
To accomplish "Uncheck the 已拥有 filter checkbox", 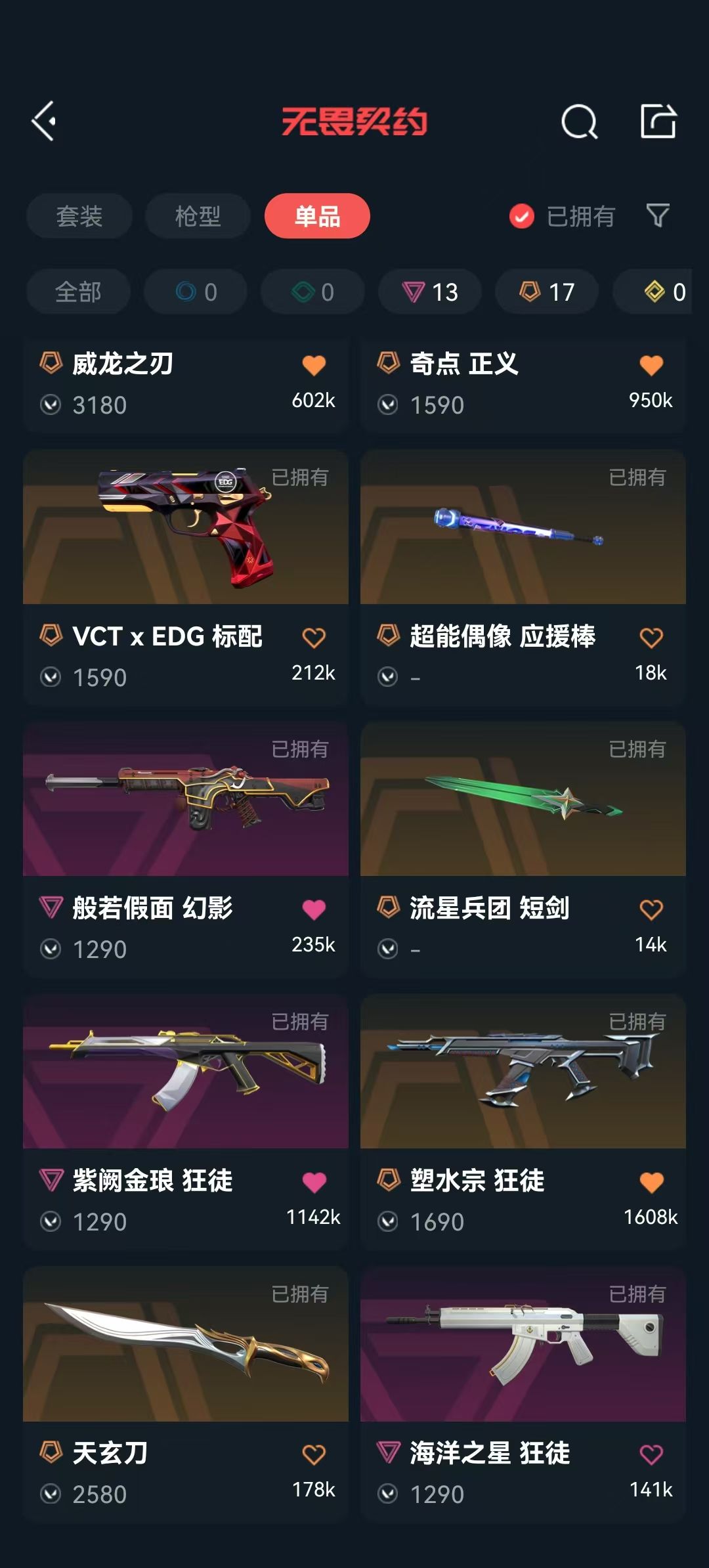I will [x=522, y=216].
